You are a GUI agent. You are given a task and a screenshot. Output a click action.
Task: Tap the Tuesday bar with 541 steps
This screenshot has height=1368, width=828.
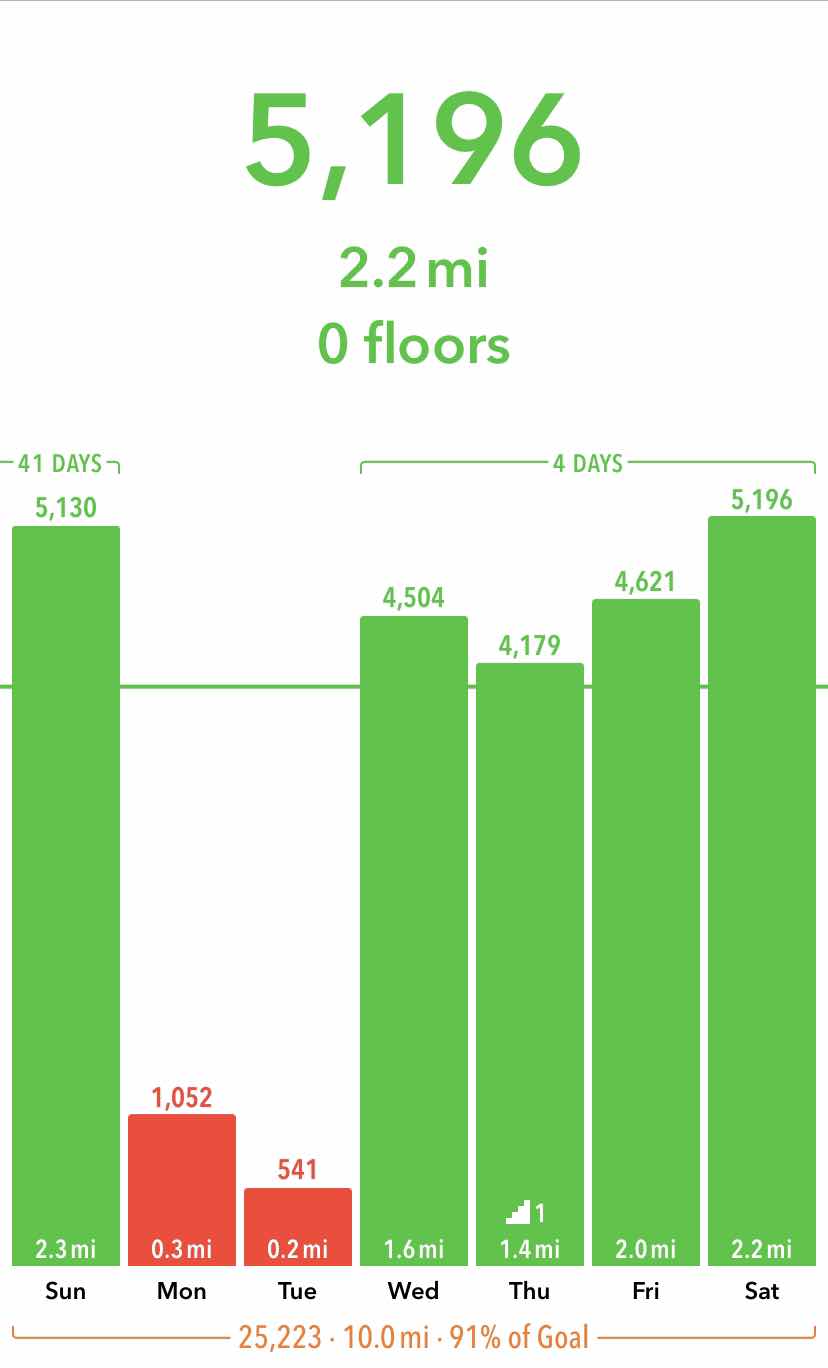pyautogui.click(x=298, y=1226)
